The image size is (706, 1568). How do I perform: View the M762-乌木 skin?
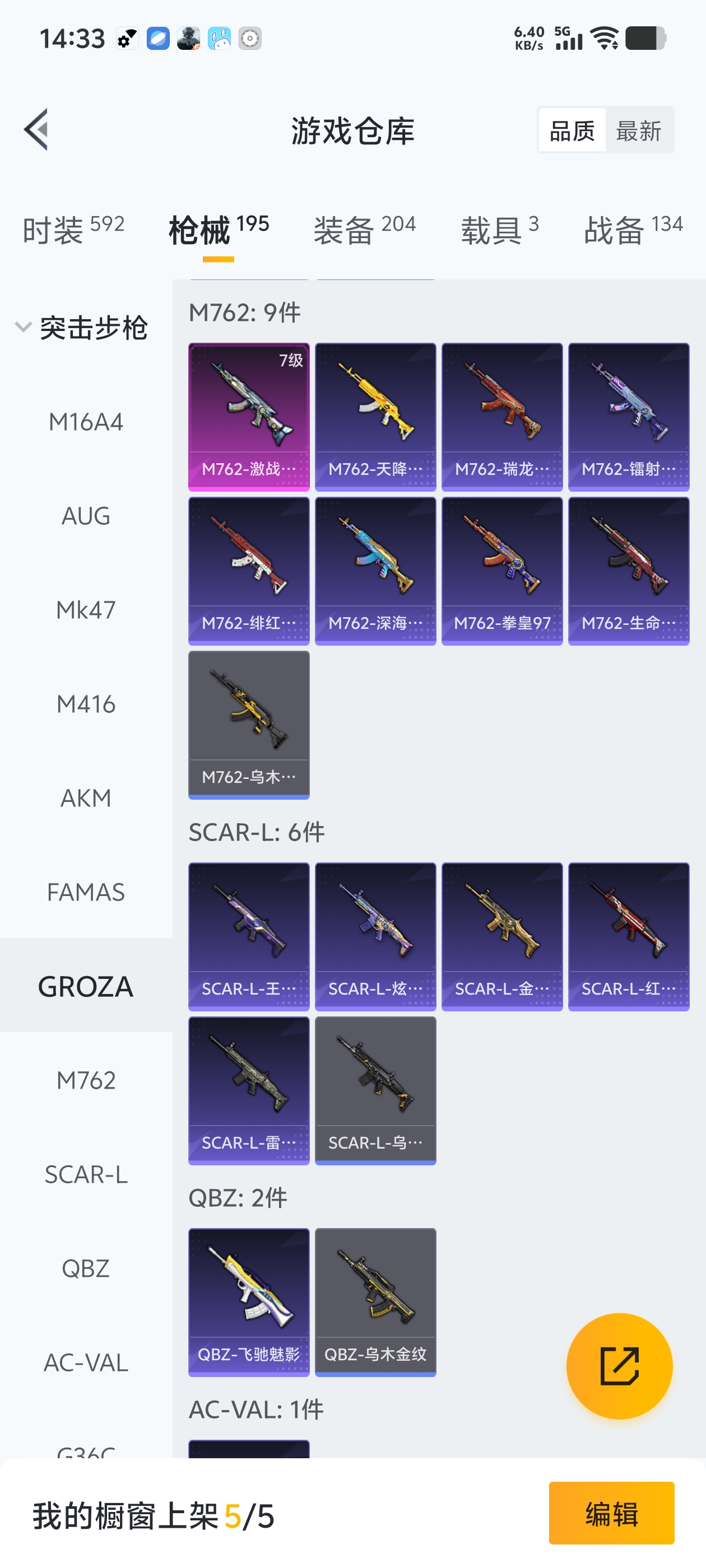tap(249, 724)
